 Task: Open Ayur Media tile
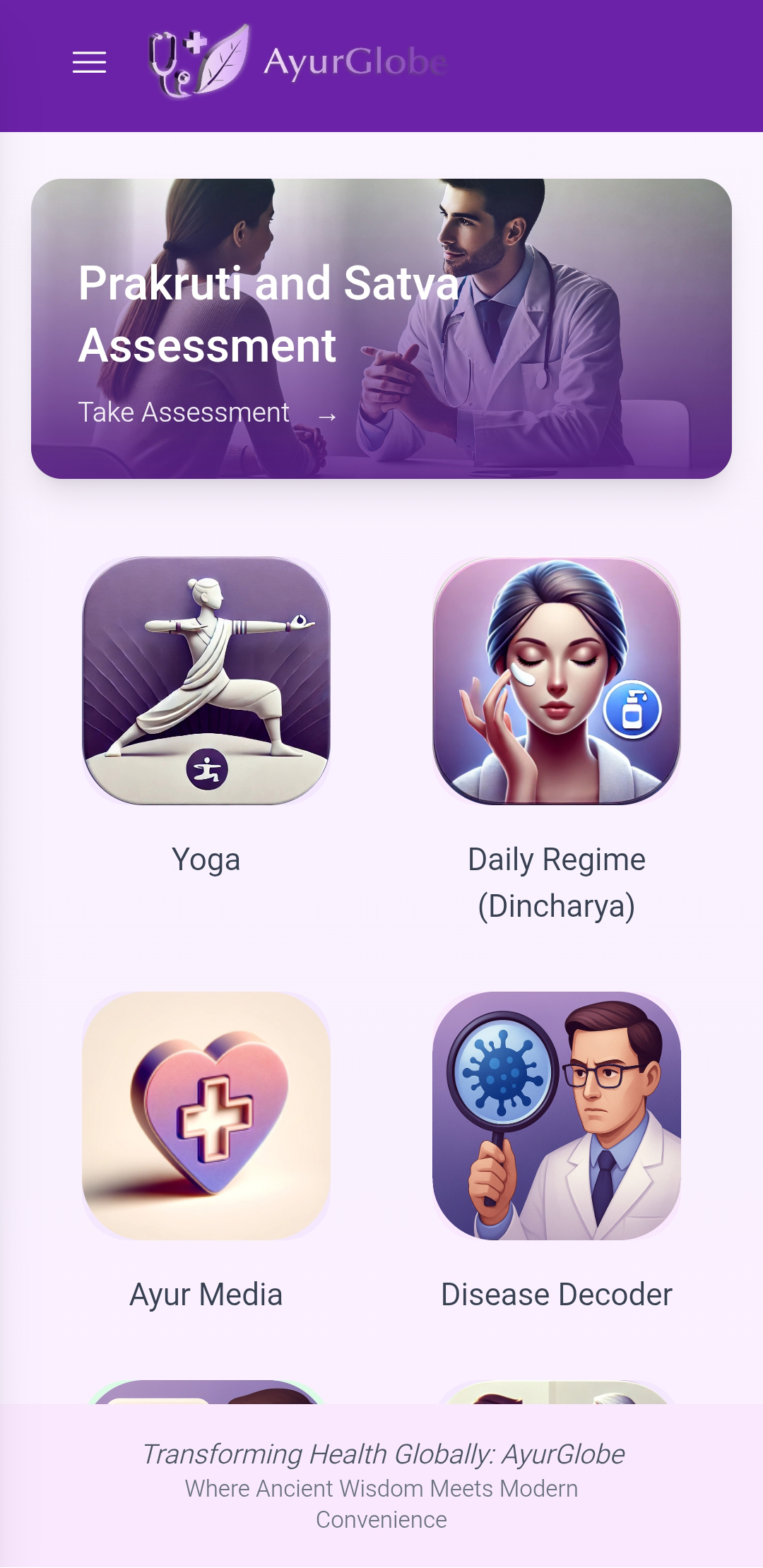click(x=206, y=1116)
